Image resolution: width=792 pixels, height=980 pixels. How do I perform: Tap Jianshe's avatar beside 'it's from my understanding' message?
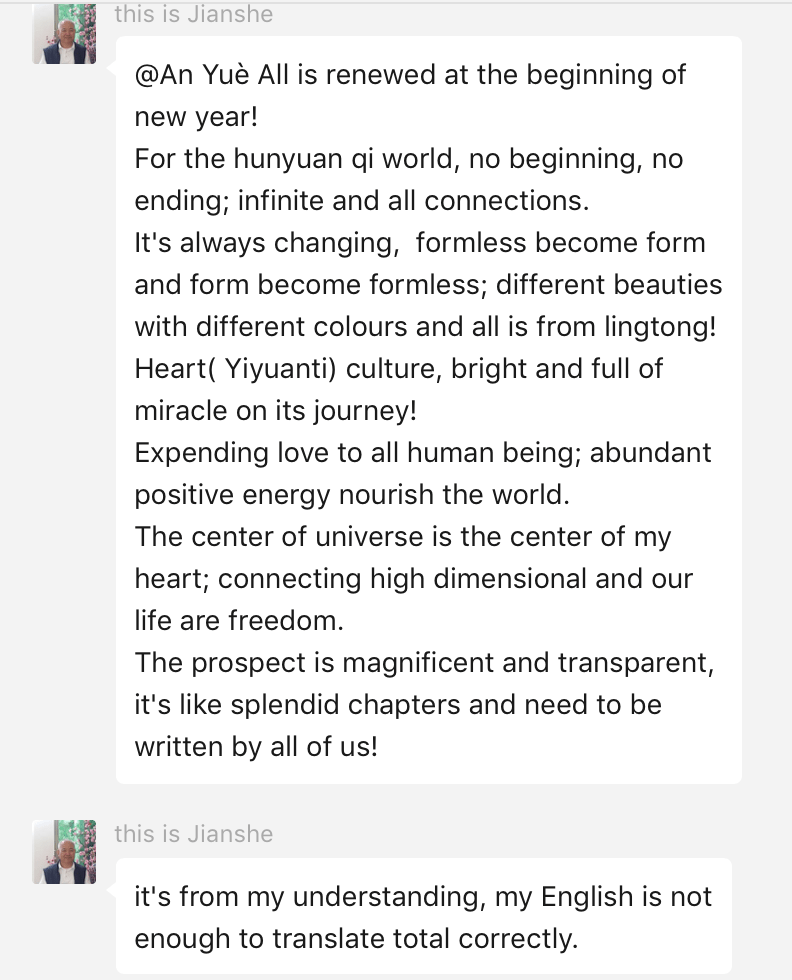click(64, 852)
